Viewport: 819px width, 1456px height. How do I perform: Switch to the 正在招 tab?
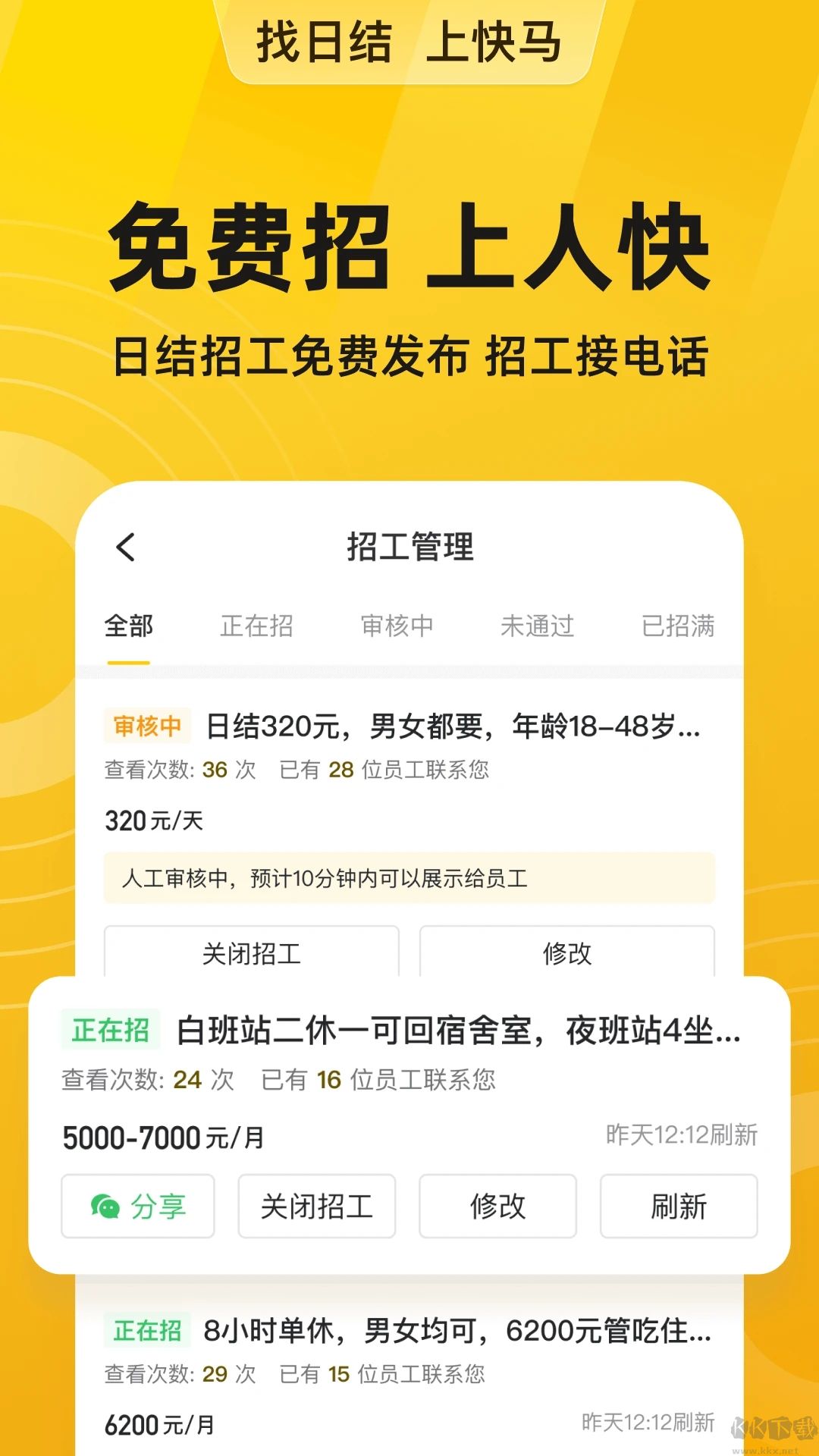pos(256,626)
